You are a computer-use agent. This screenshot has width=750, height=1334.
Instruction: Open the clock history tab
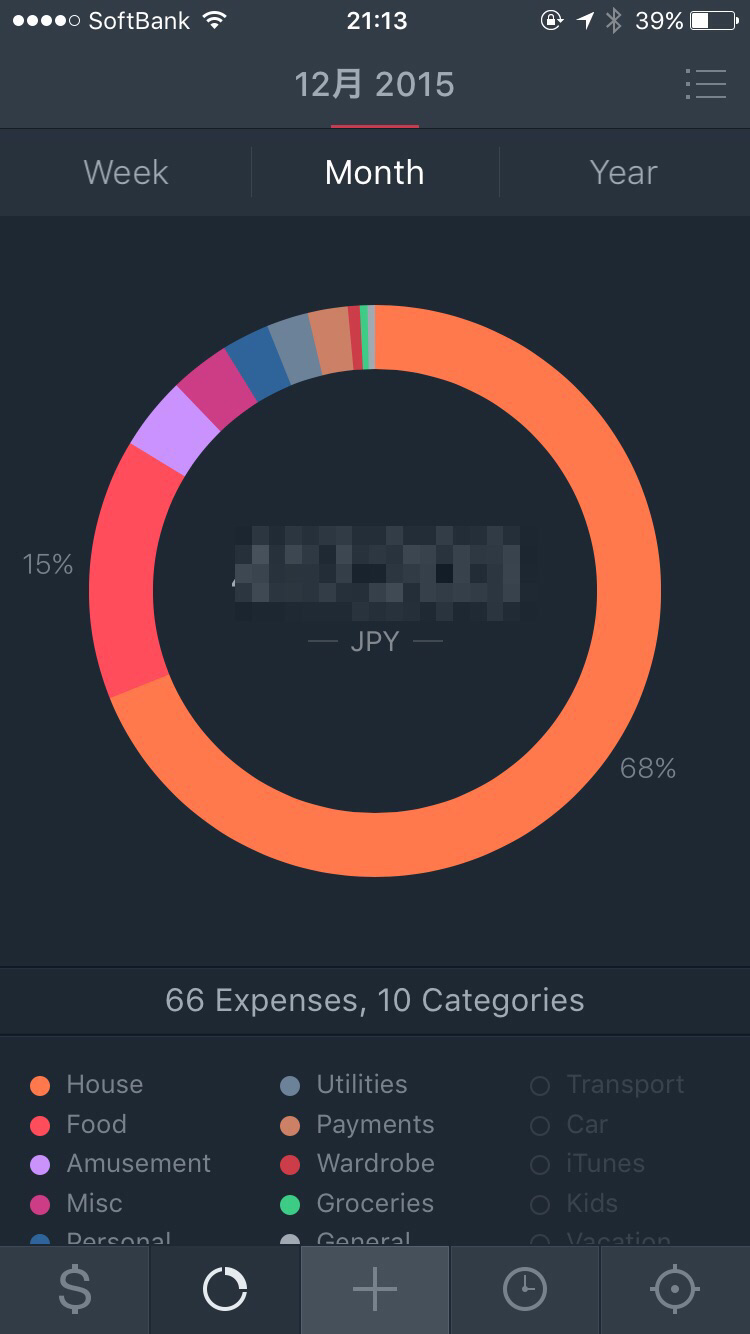coord(525,1290)
